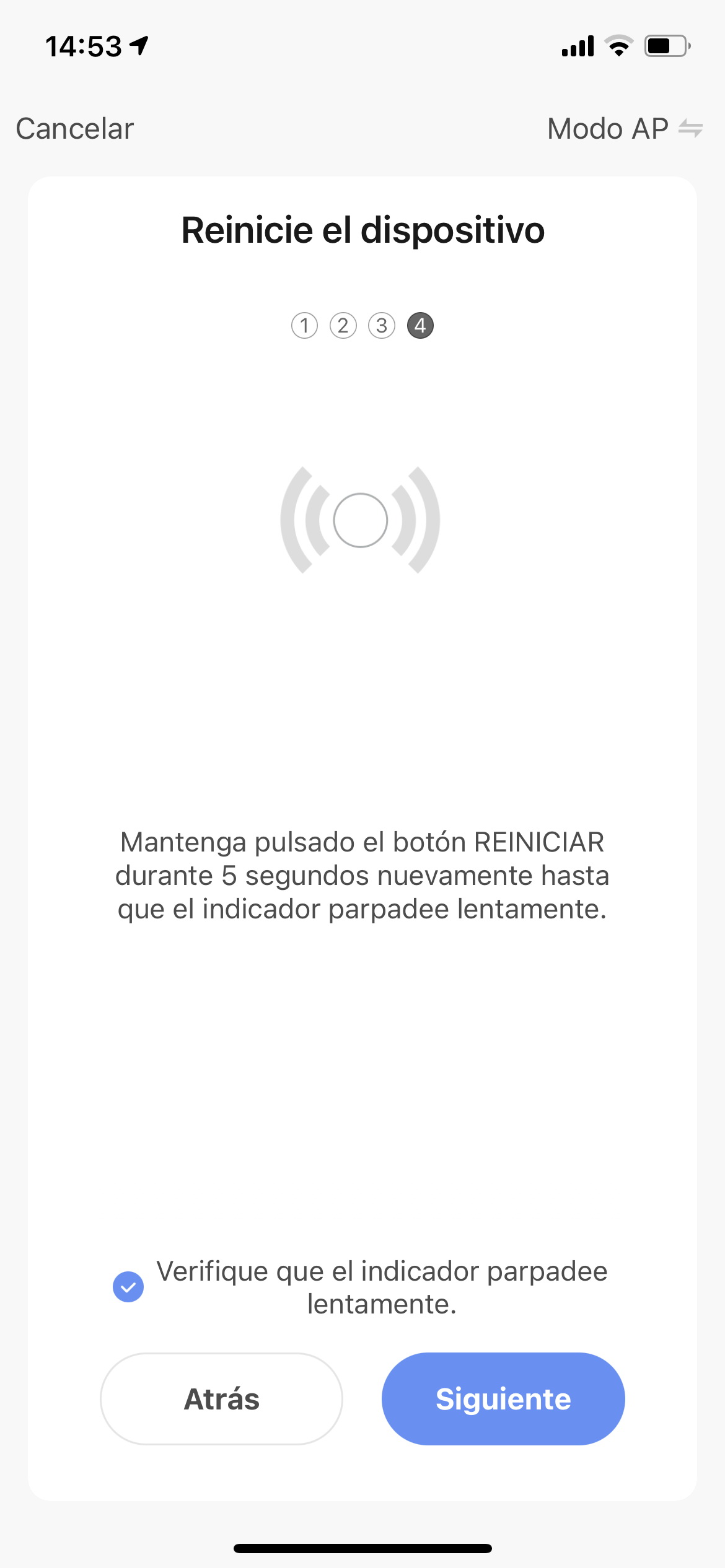Tap Cancelar to exit setup
Viewport: 725px width, 1568px height.
[74, 129]
